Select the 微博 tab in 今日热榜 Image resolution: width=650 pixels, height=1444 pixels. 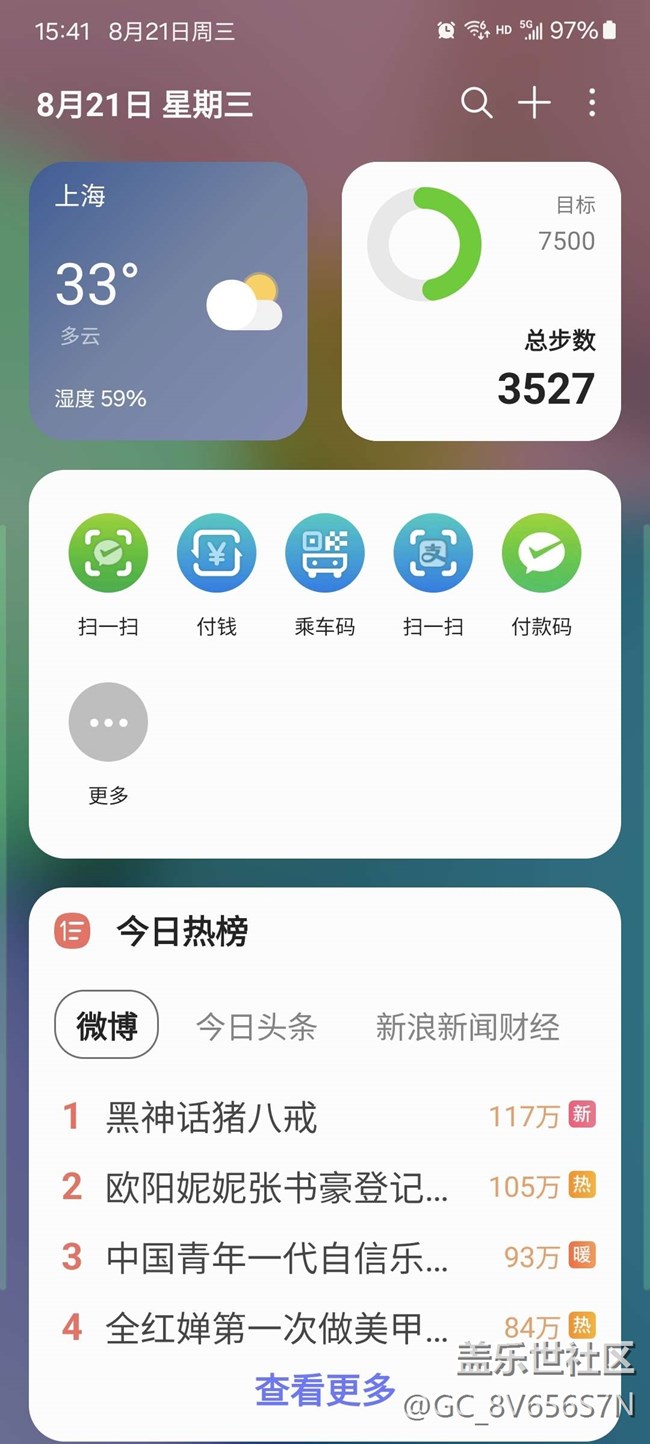click(x=106, y=1025)
